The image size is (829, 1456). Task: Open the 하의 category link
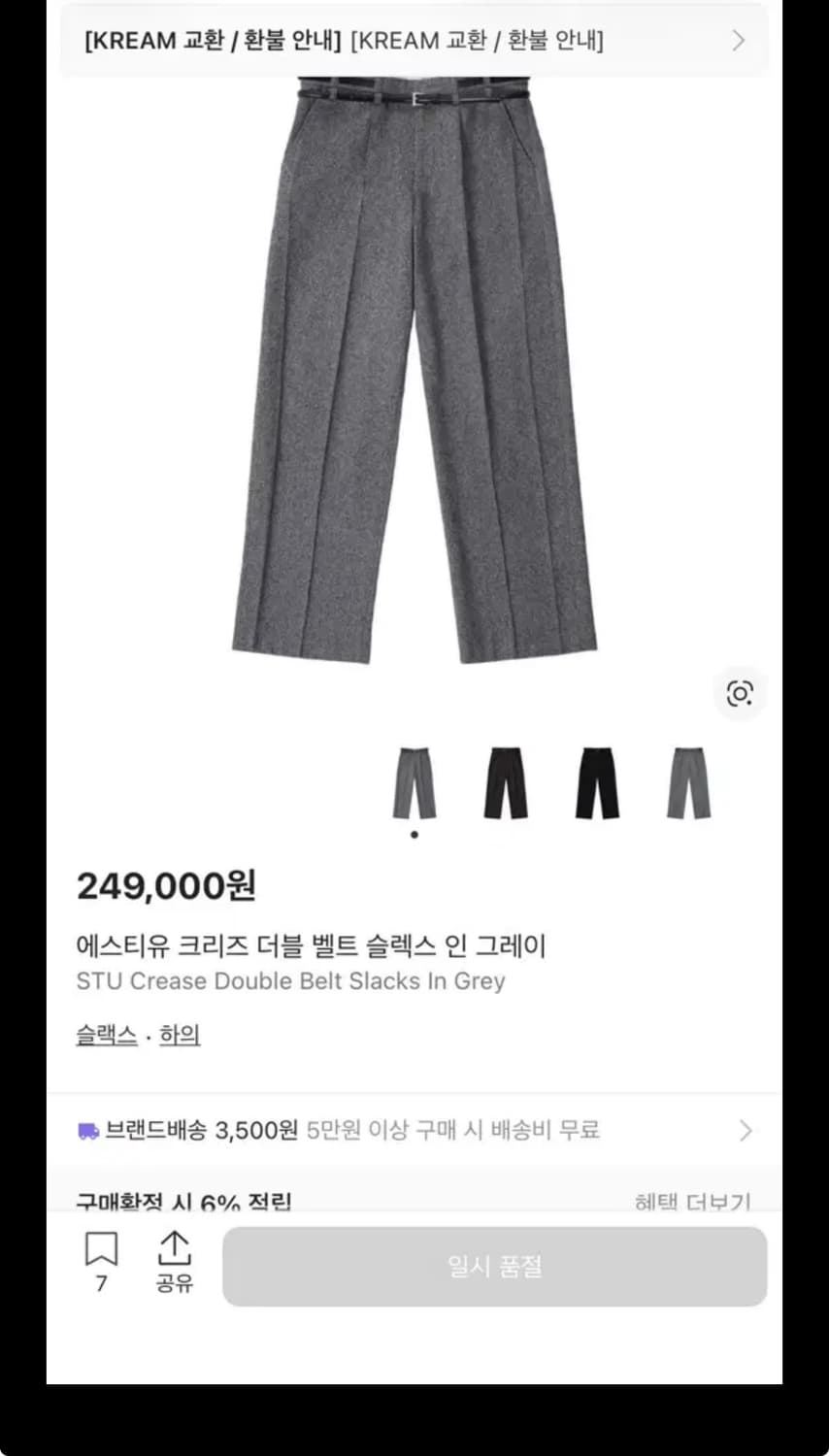(180, 1035)
